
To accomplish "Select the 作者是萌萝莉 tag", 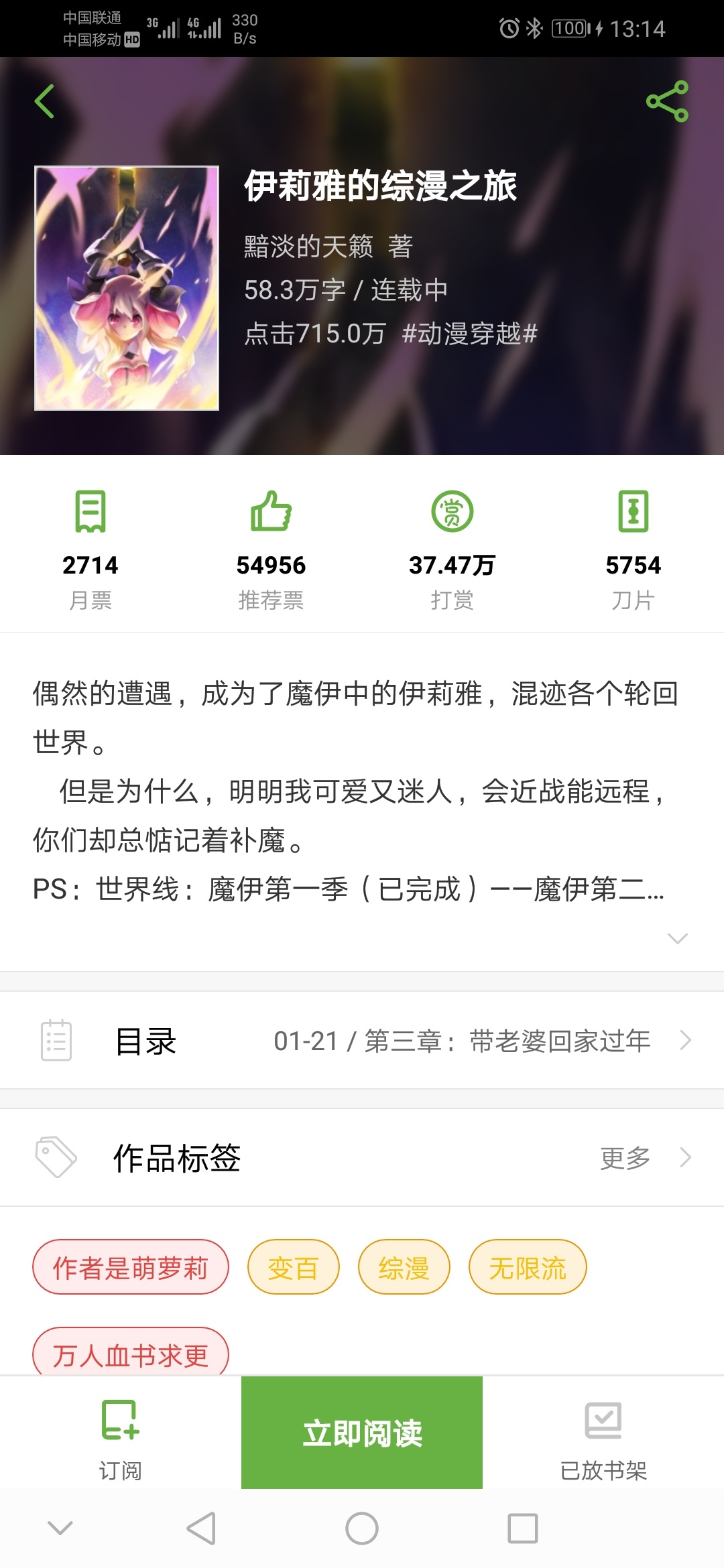I will click(x=131, y=1267).
